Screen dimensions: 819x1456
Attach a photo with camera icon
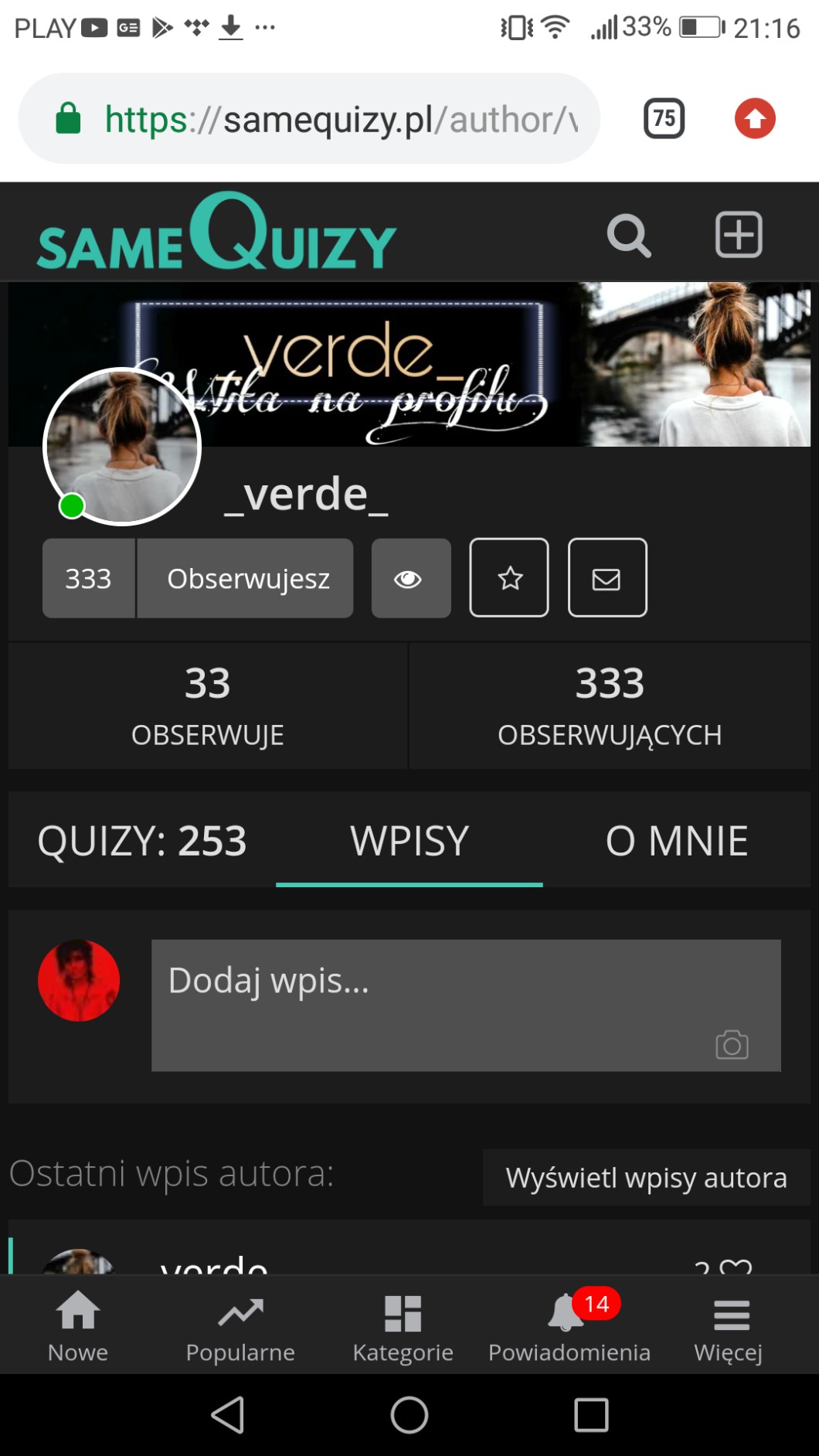[x=732, y=1045]
